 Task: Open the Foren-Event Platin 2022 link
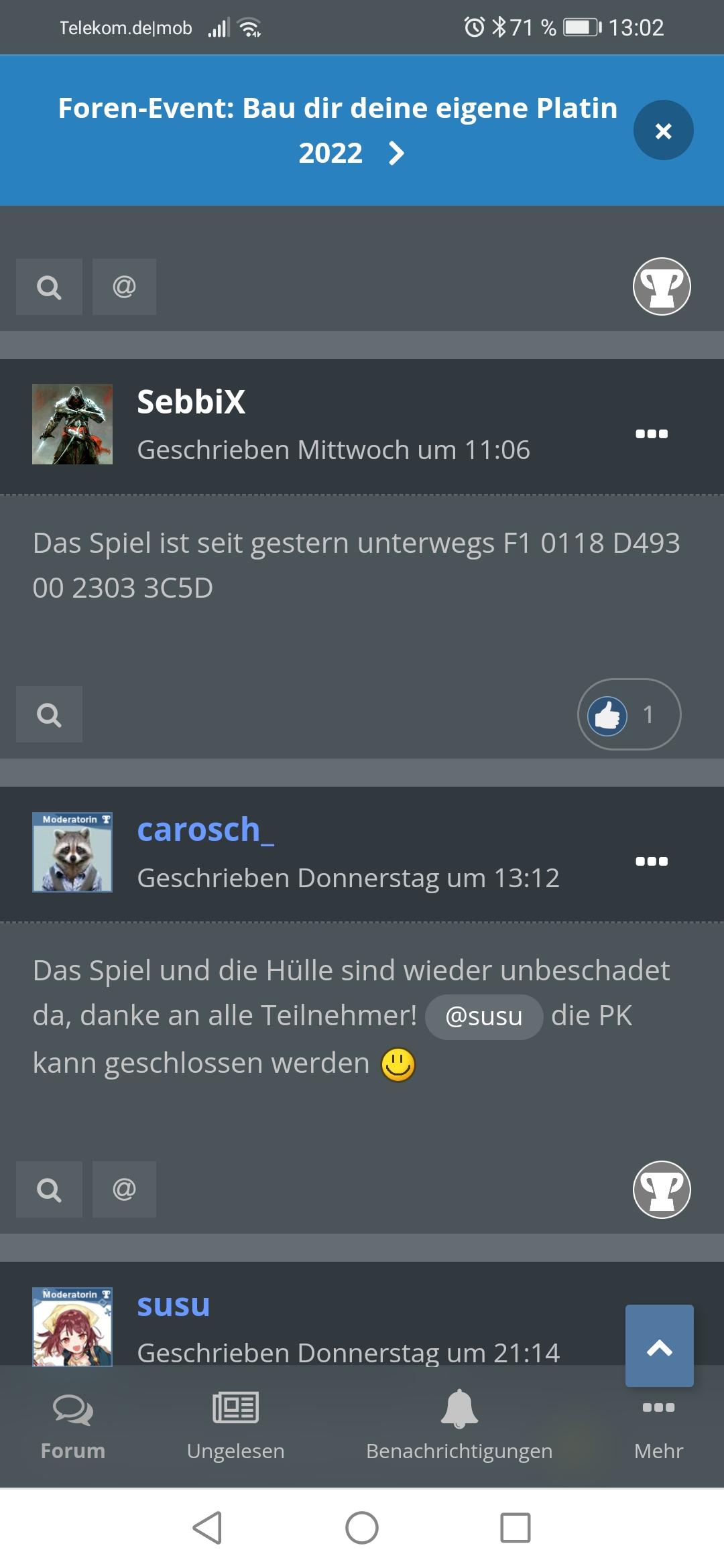pos(338,130)
